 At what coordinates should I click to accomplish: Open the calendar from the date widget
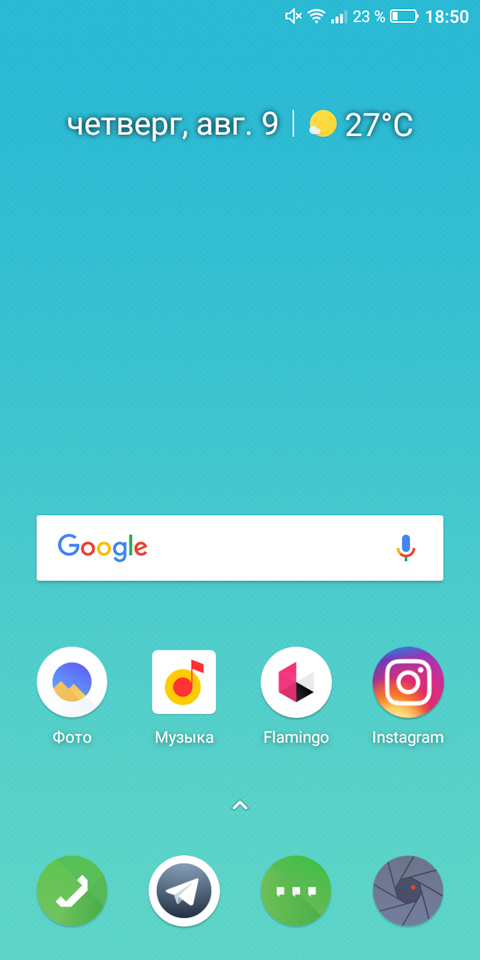coord(173,125)
